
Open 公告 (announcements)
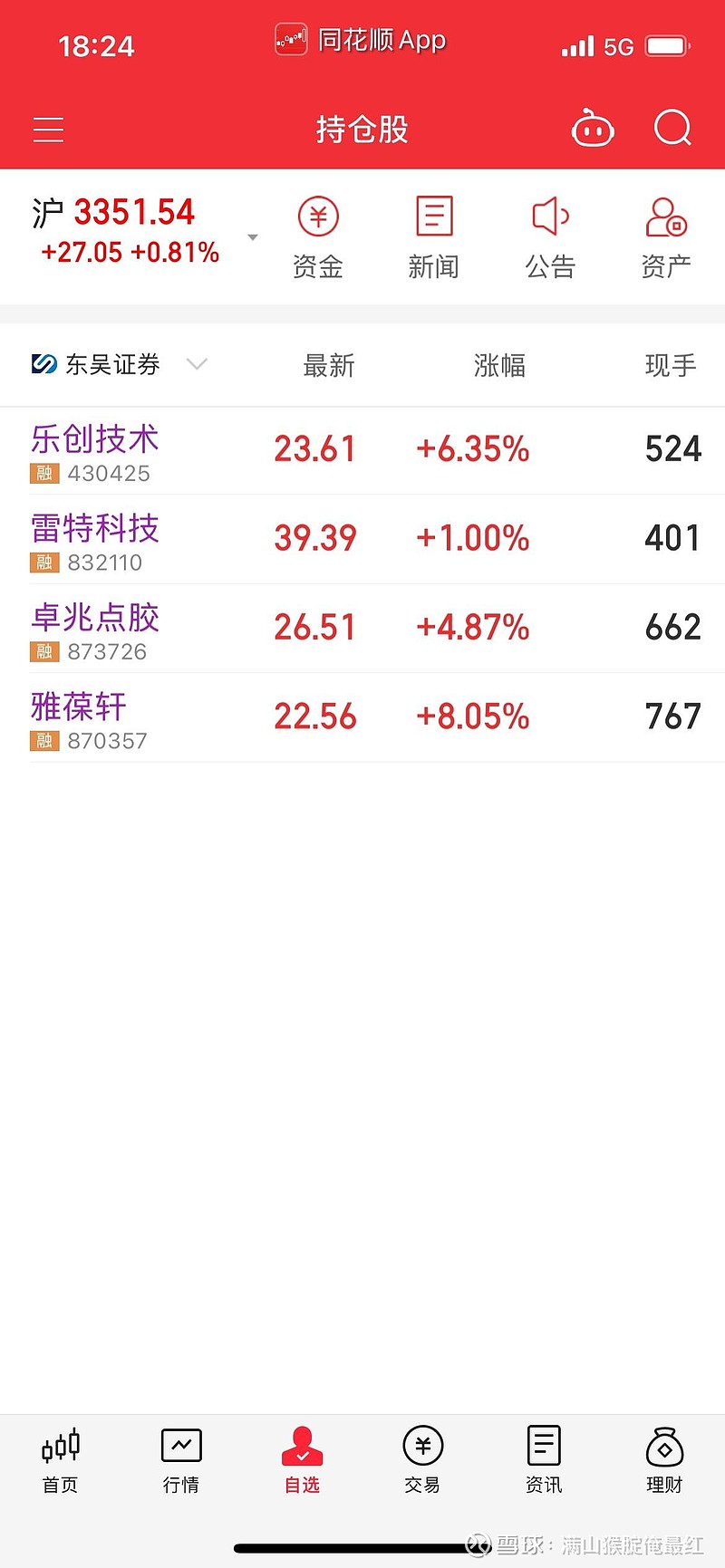550,238
